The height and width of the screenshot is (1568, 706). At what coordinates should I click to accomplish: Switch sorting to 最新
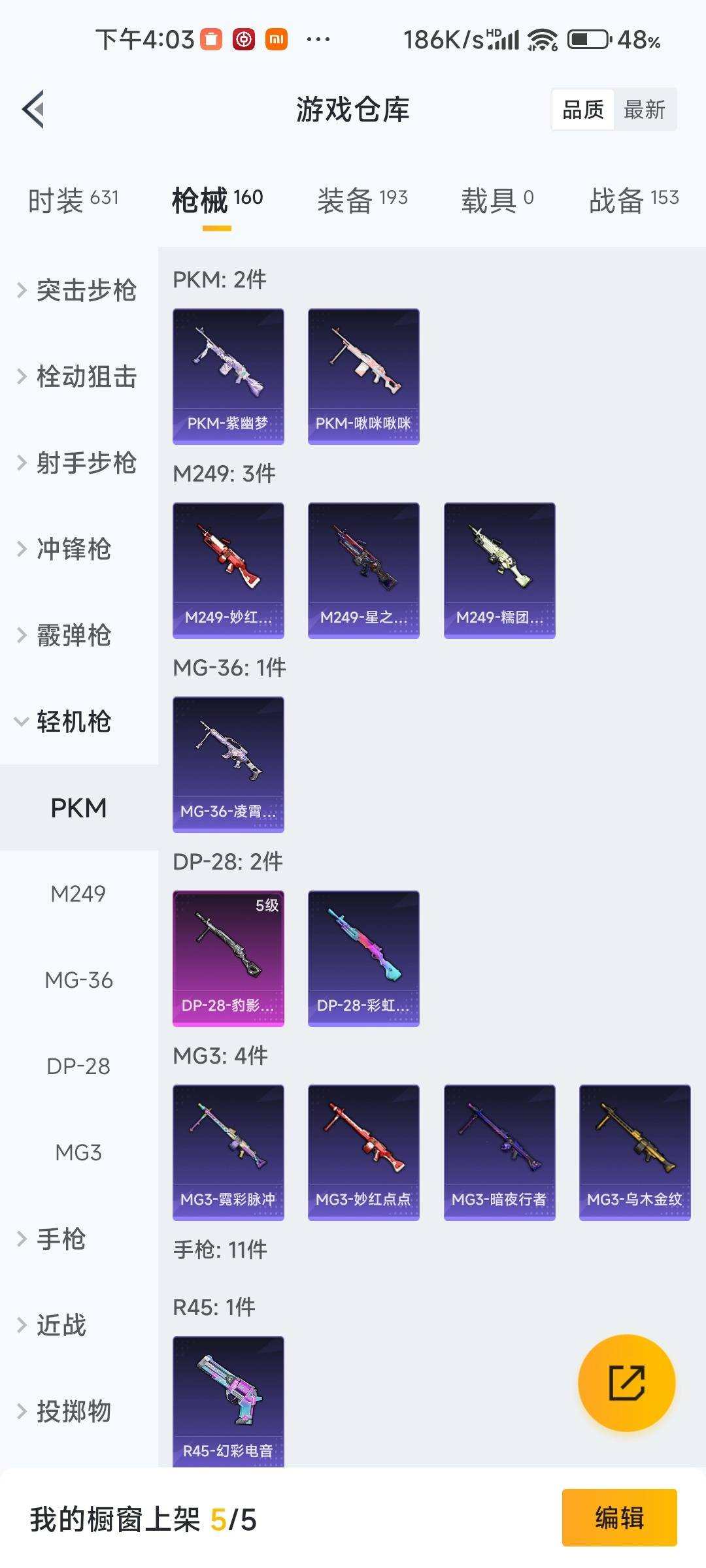[644, 109]
